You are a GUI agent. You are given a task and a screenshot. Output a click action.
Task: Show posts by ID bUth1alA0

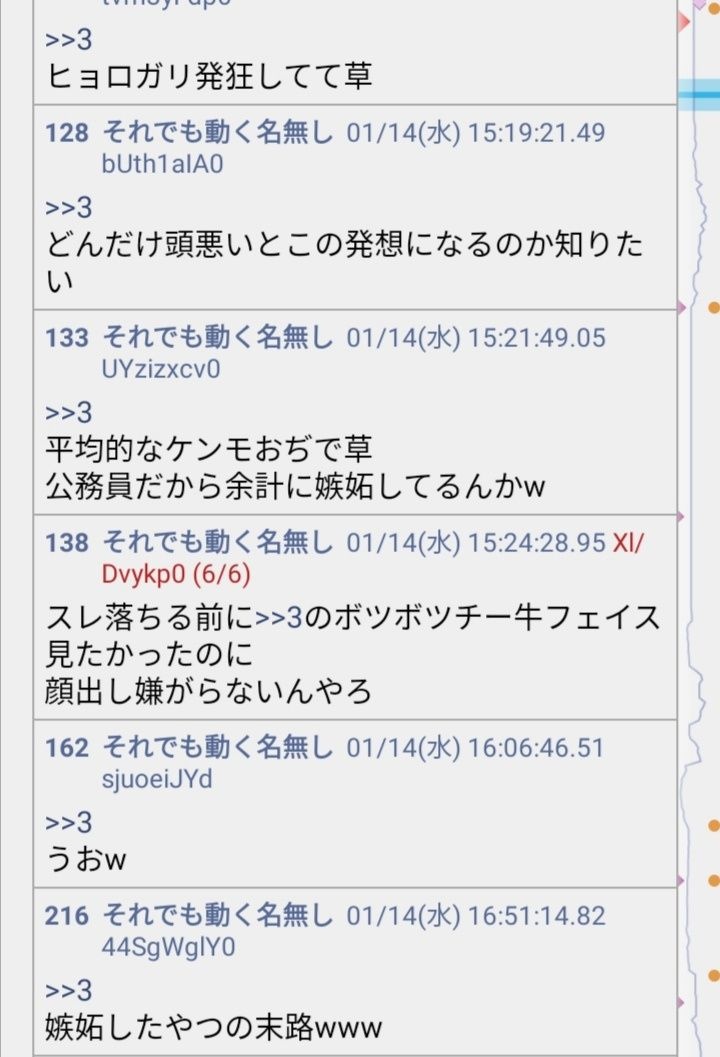(161, 165)
